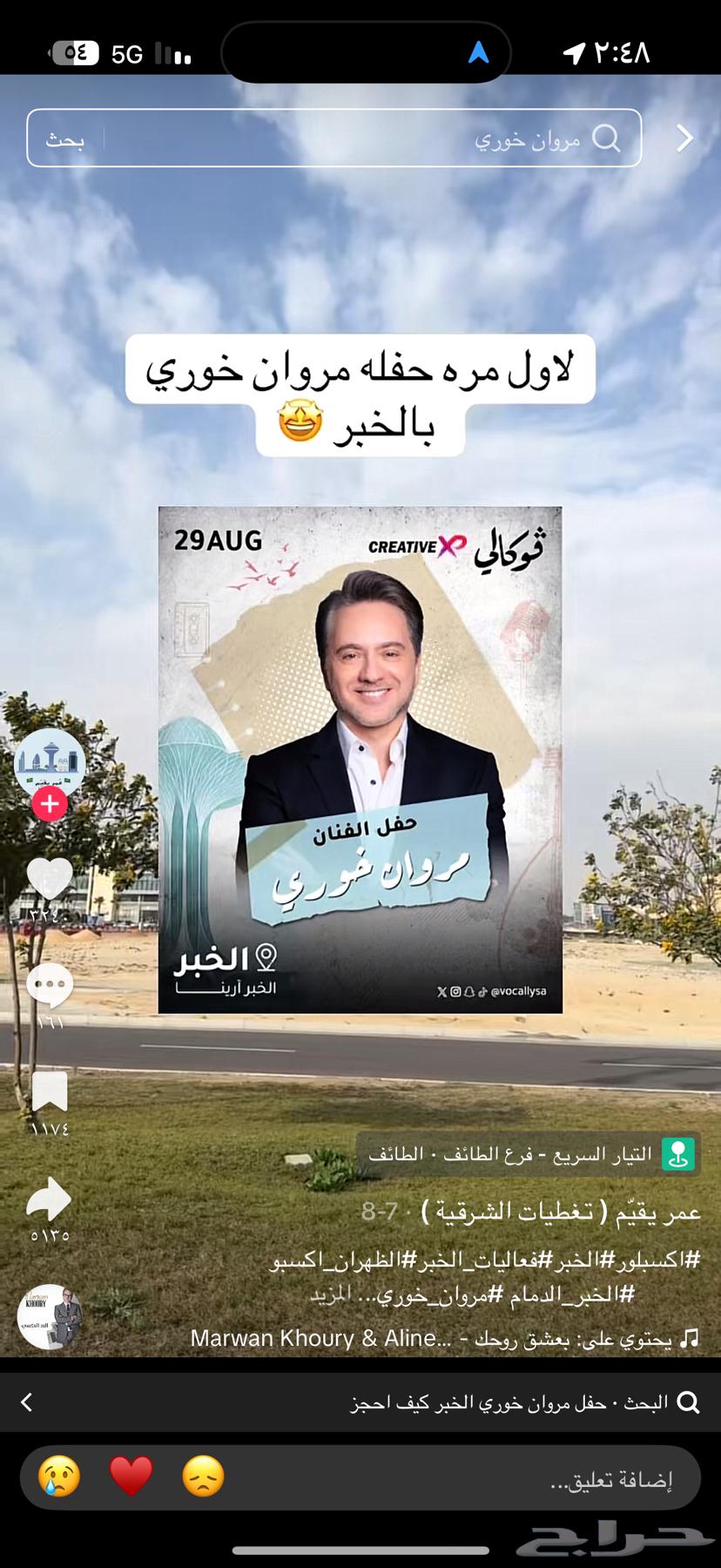Share this video using the arrow icon

pyautogui.click(x=50, y=1200)
